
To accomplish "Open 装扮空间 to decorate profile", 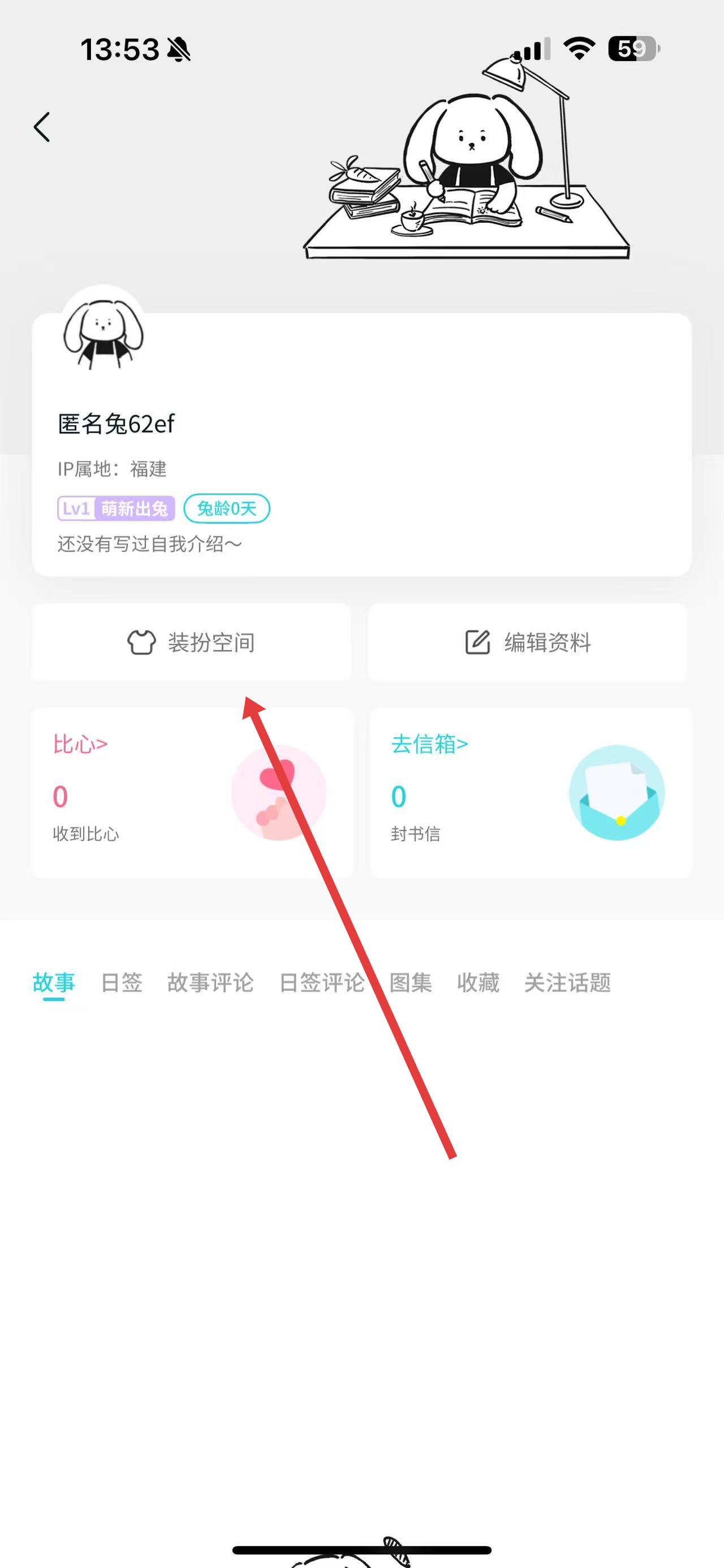I will pyautogui.click(x=191, y=642).
